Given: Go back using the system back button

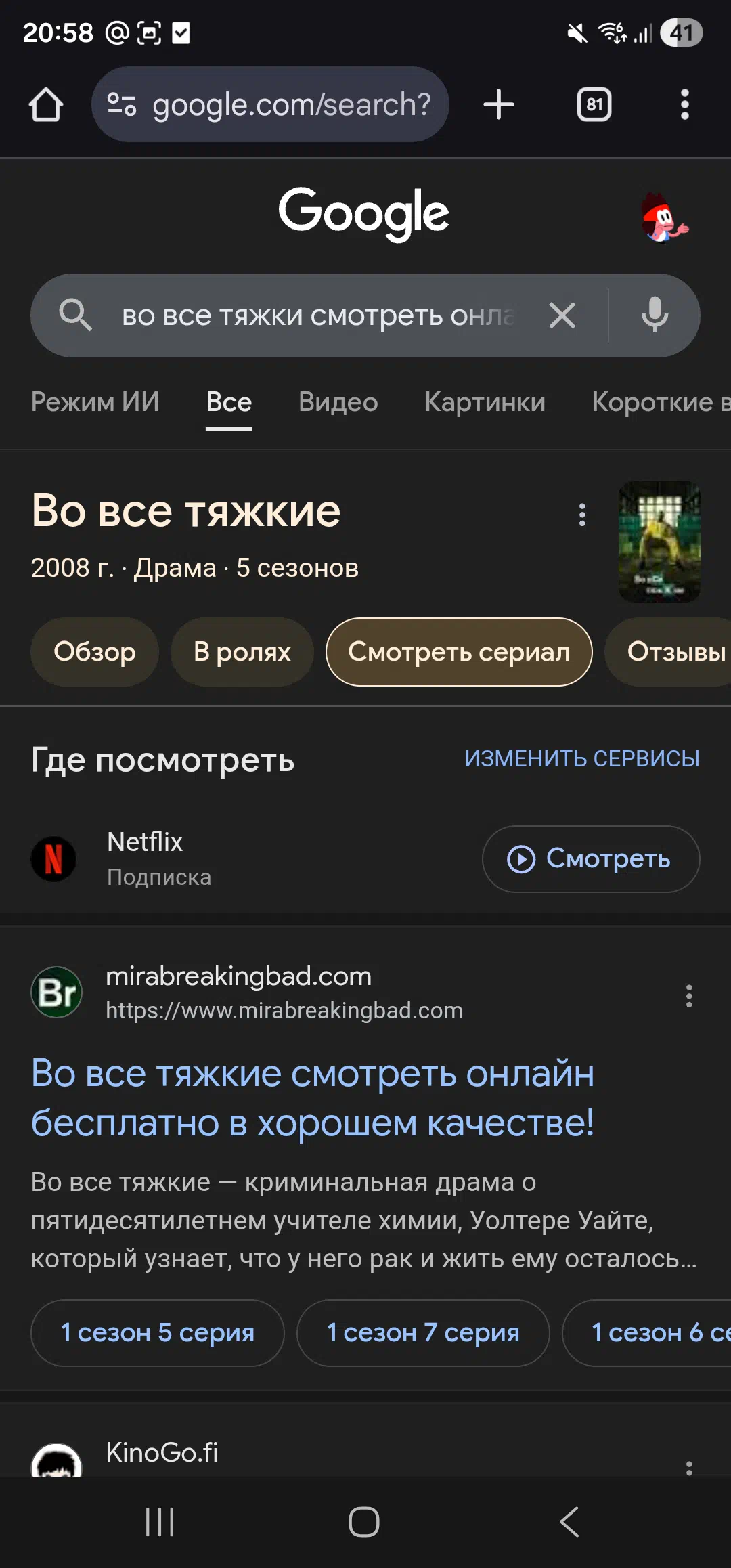Looking at the screenshot, I should pos(569,1522).
